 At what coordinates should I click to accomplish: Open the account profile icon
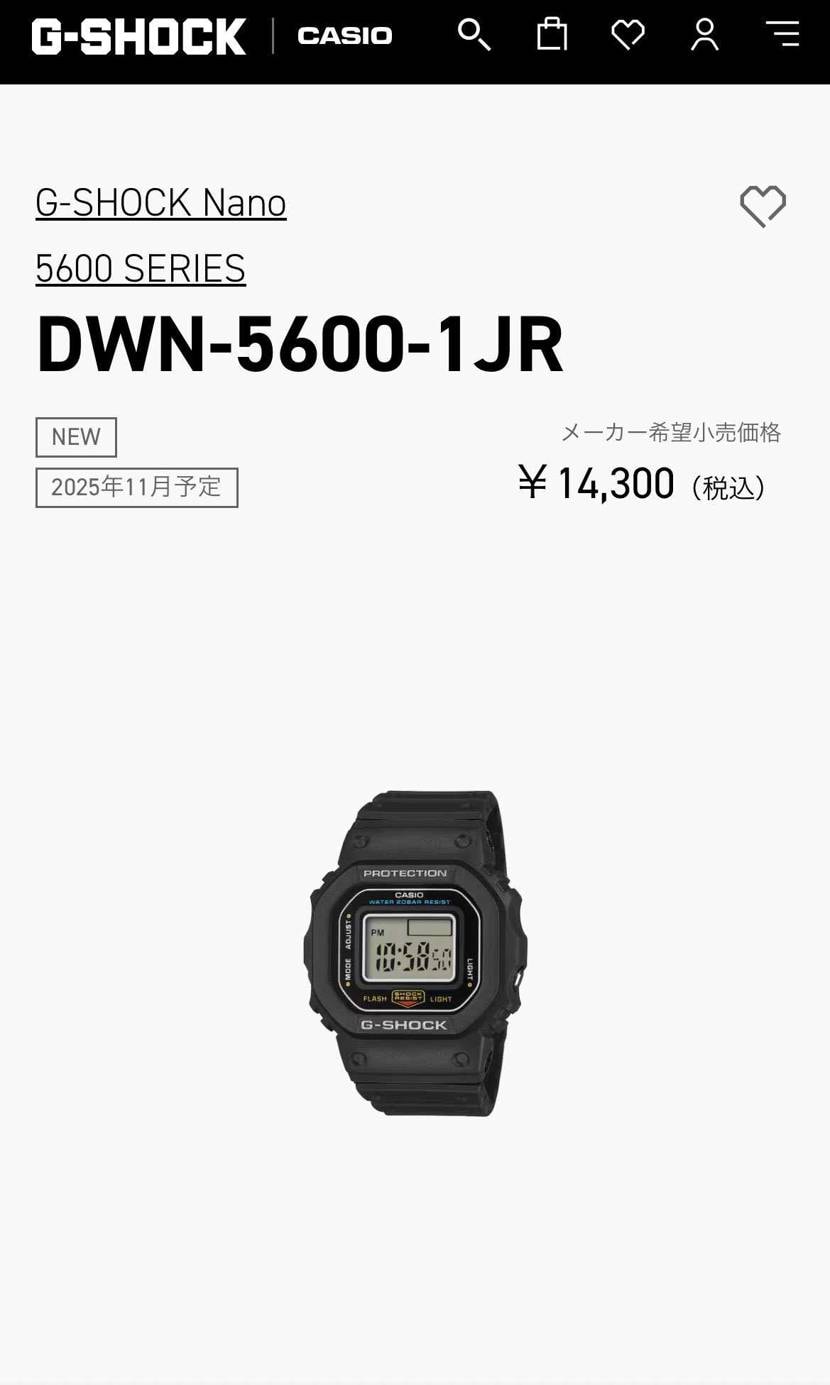pyautogui.click(x=705, y=35)
